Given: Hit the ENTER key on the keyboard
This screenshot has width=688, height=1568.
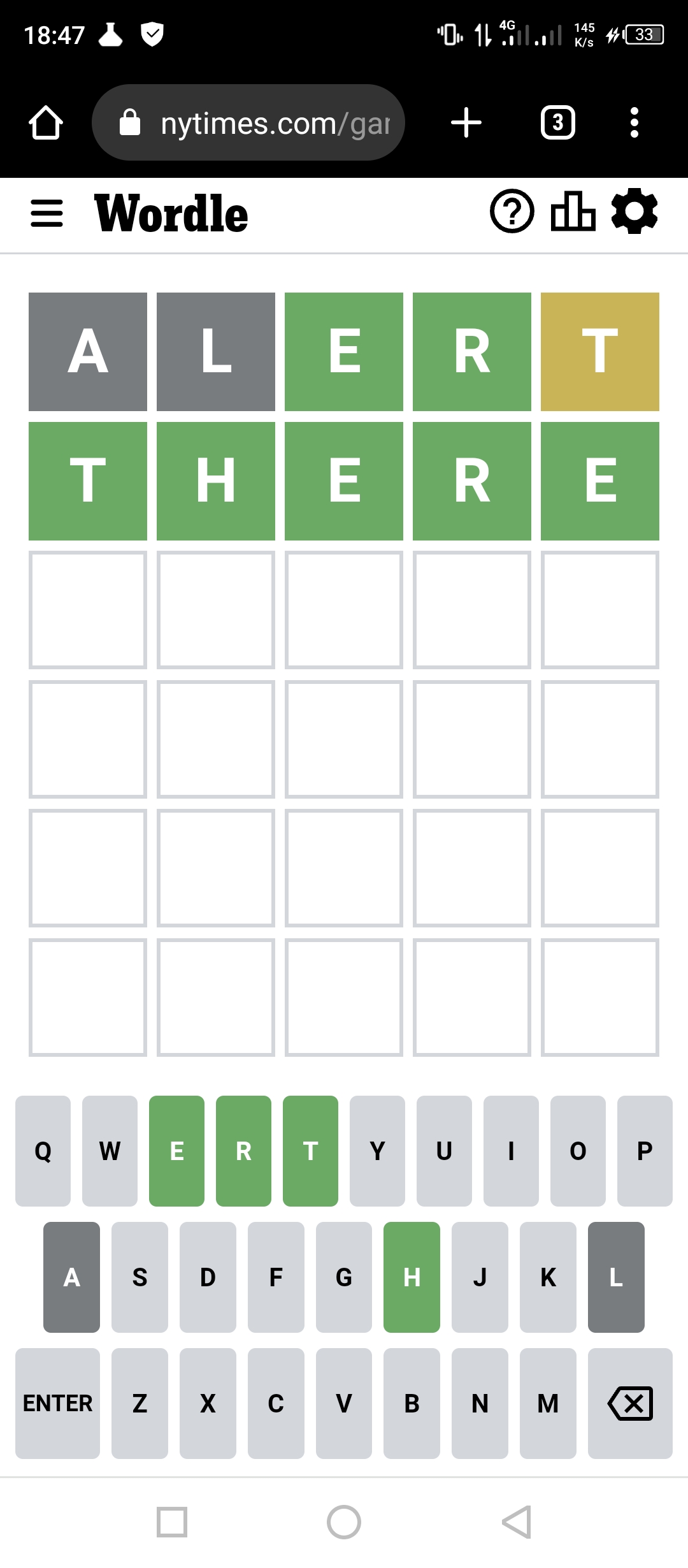Looking at the screenshot, I should click(57, 1403).
